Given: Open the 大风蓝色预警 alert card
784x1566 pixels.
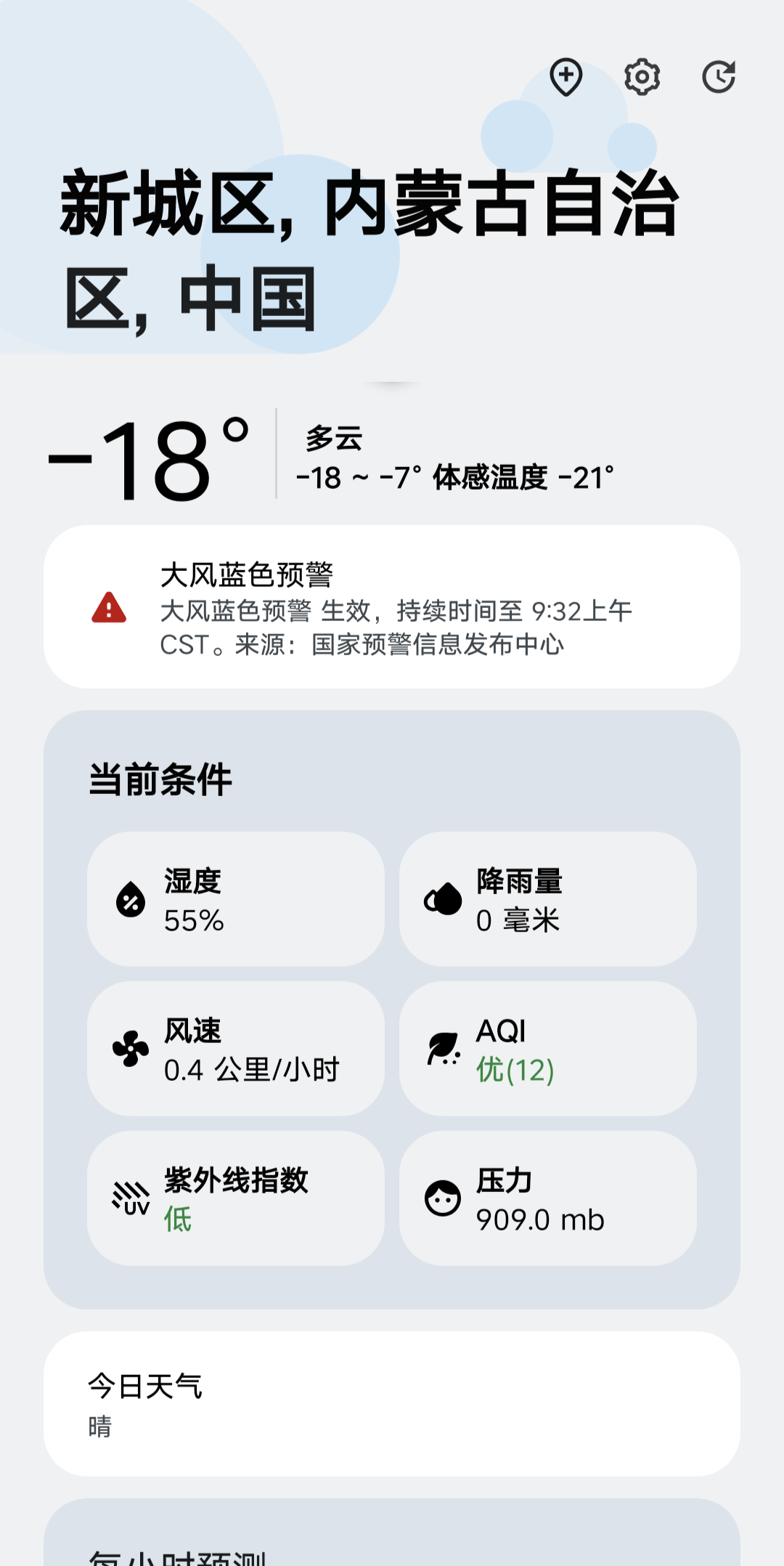Looking at the screenshot, I should coord(392,607).
